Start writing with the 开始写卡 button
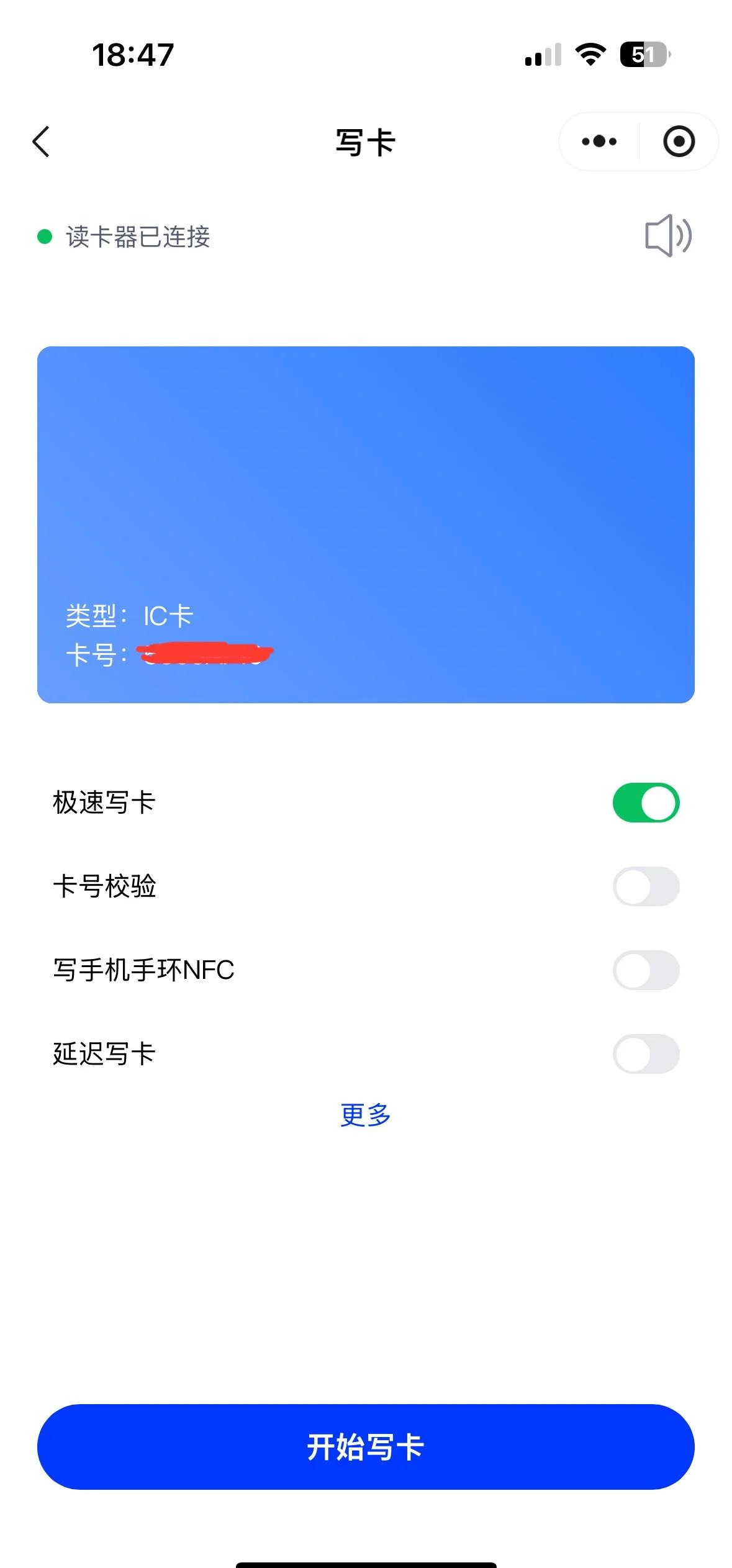 [x=366, y=1447]
